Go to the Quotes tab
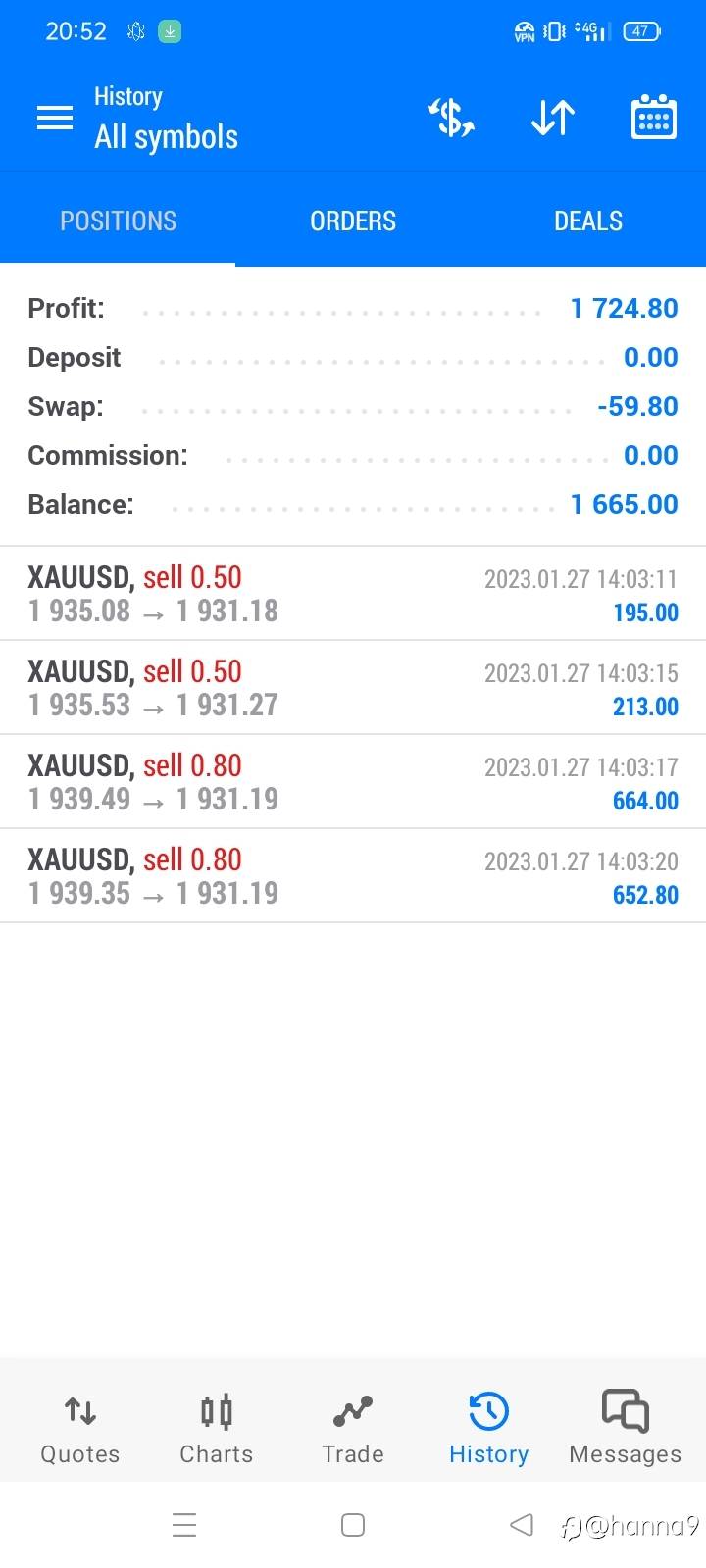706x1568 pixels. coord(80,1429)
